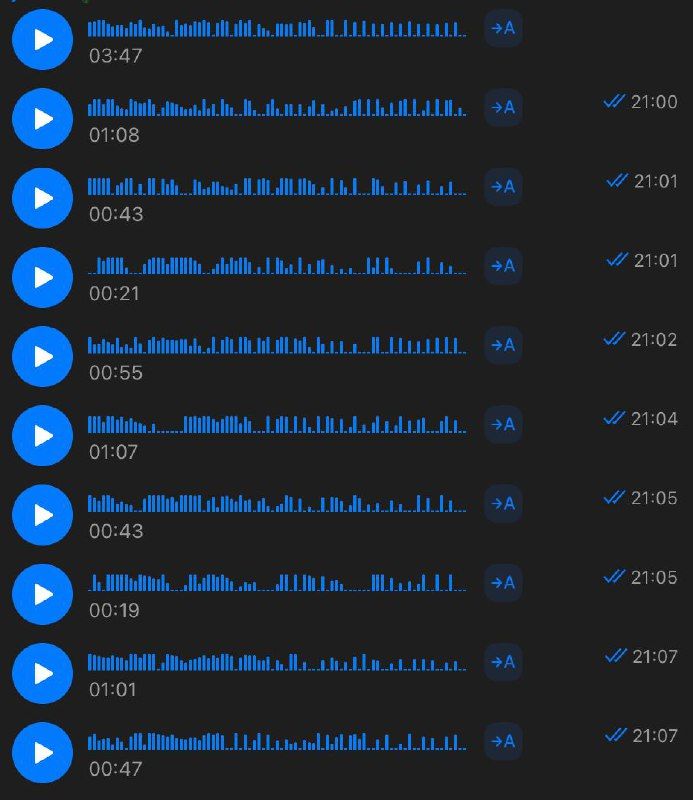Transcribe the 01:07 voice message
693x800 pixels.
coord(503,424)
